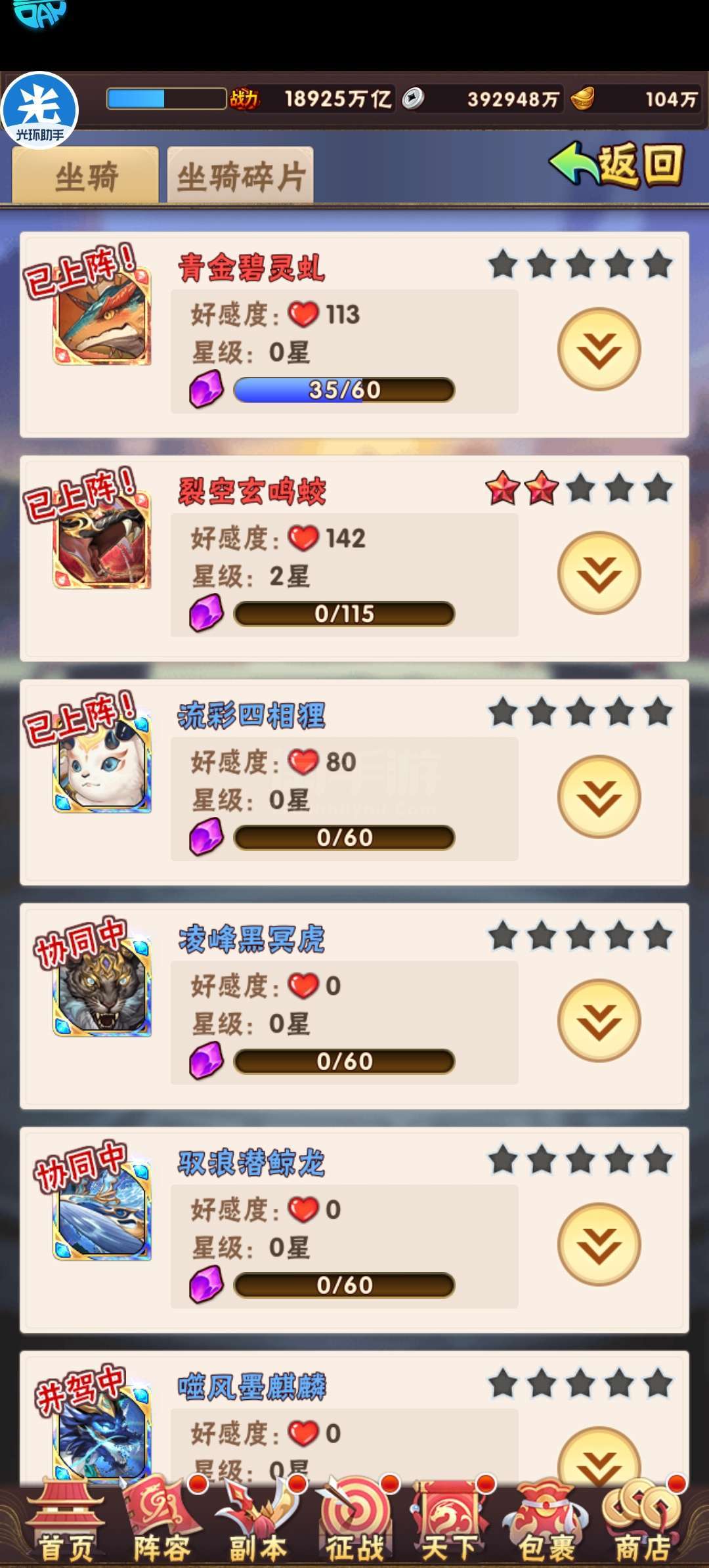709x1568 pixels.
Task: Switch to the 天下 tab
Action: pos(451,1521)
